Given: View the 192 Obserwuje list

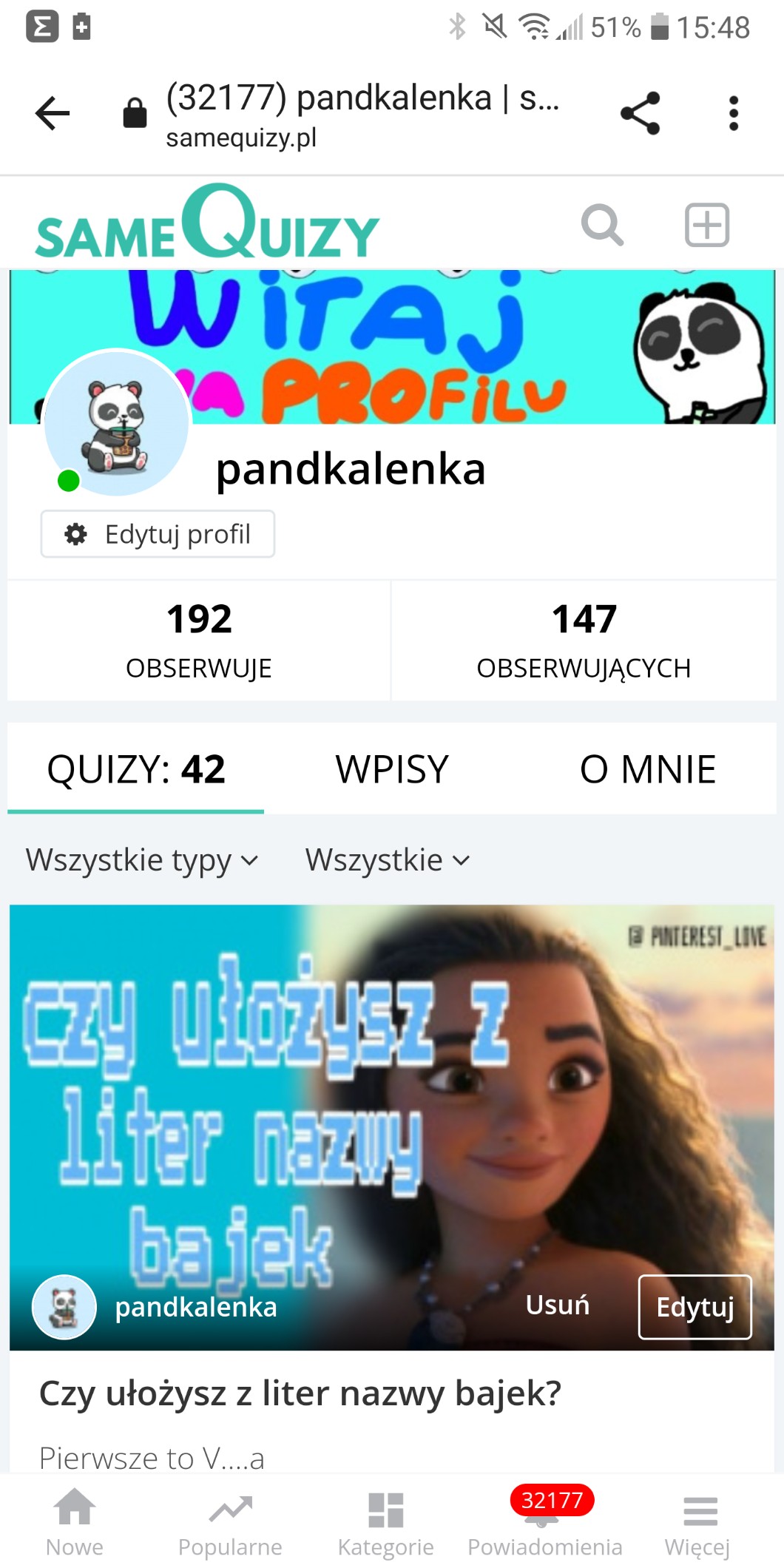Looking at the screenshot, I should point(199,640).
